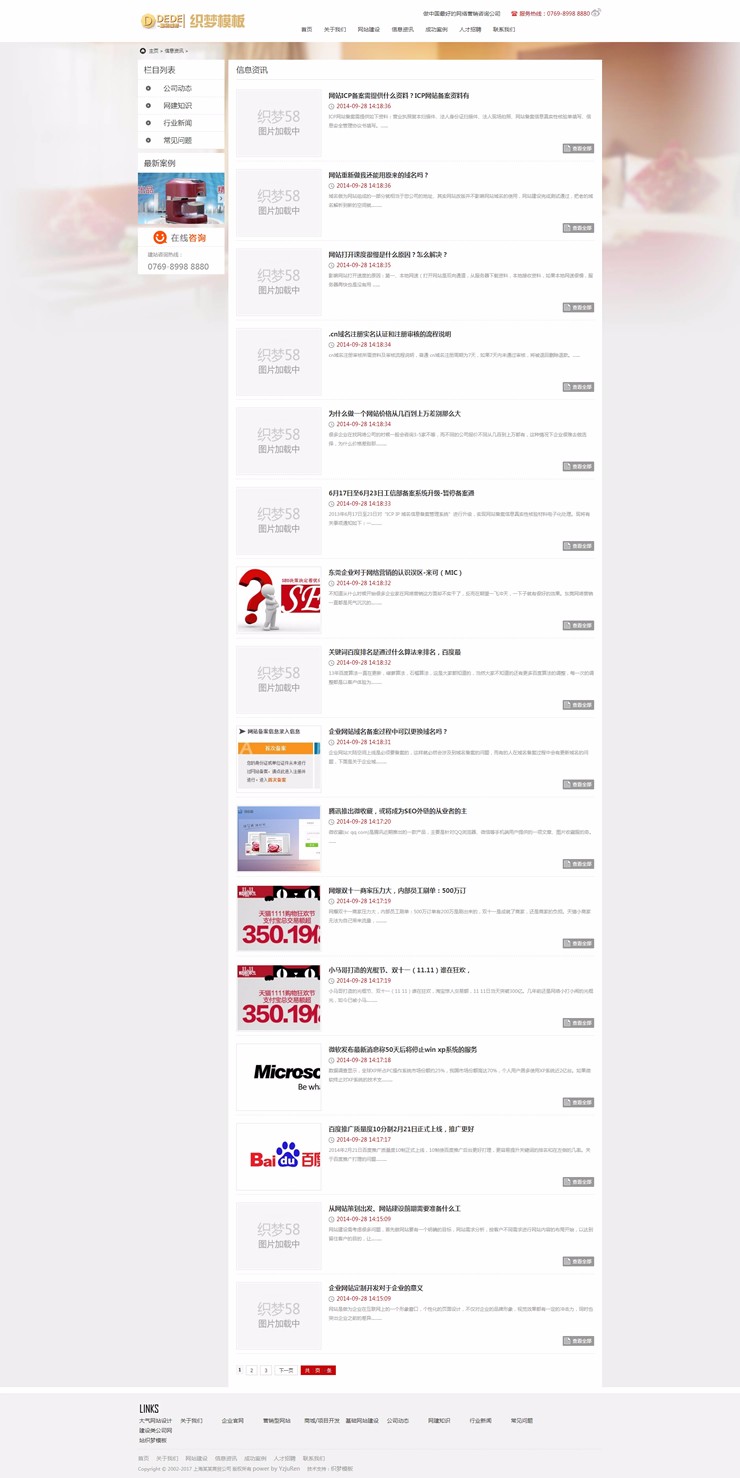Select 网建知识 in the sidebar list
Screen dimensions: 740x1478
[x=177, y=106]
